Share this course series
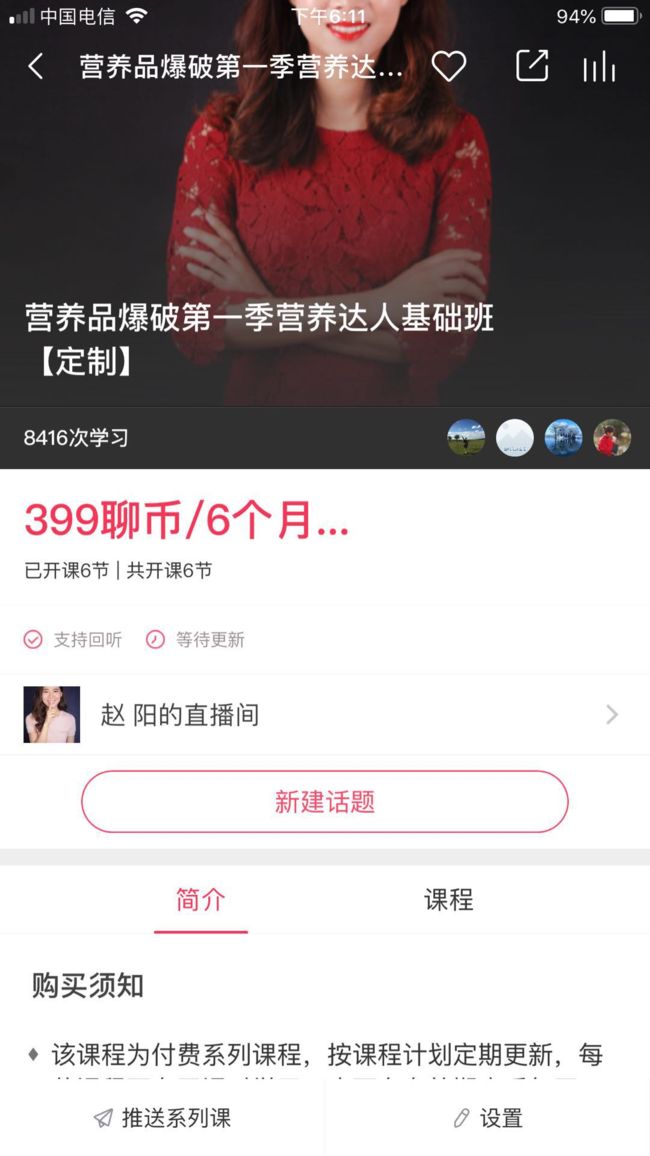Screen dimensions: 650x1156 531,66
